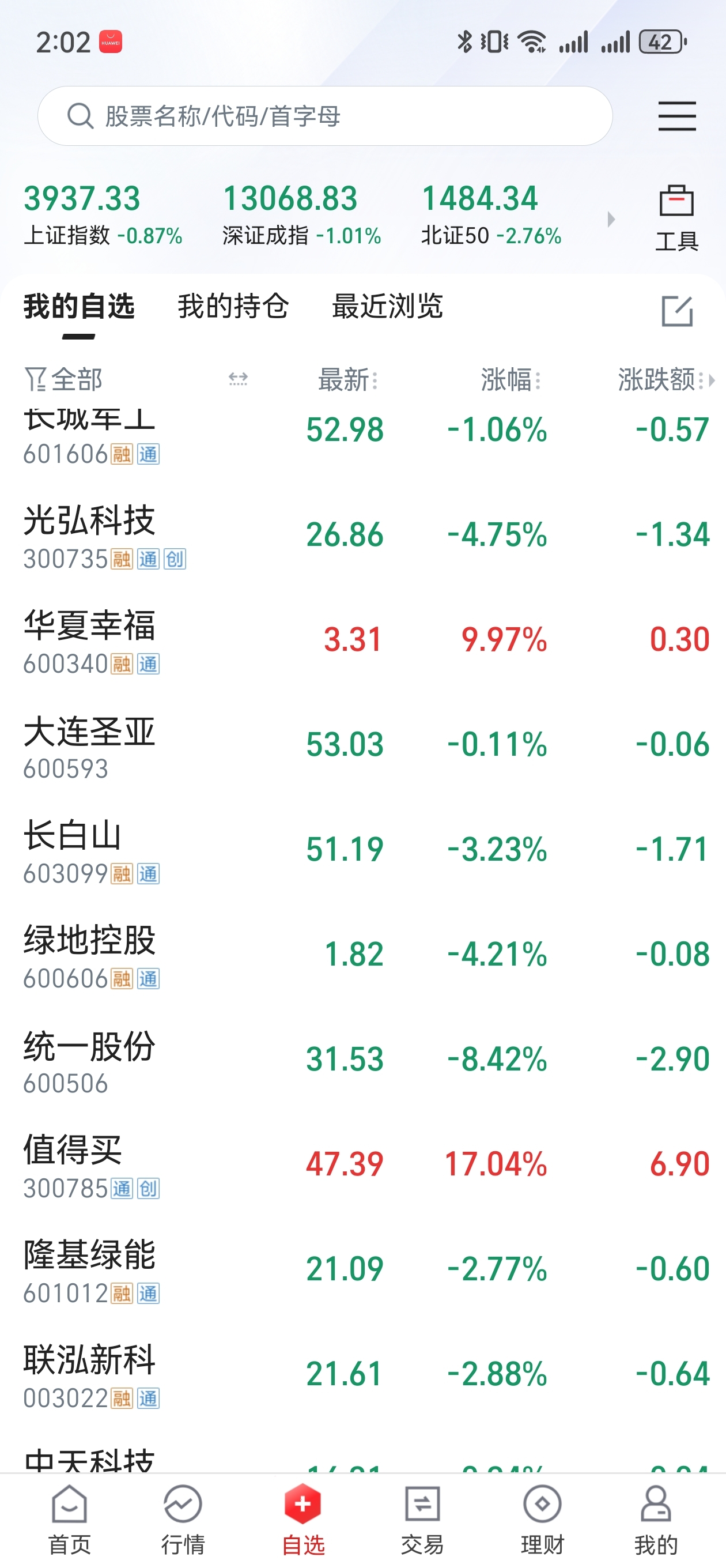The height and width of the screenshot is (1568, 726).
Task: Open the 工具 toolbox
Action: click(x=676, y=218)
